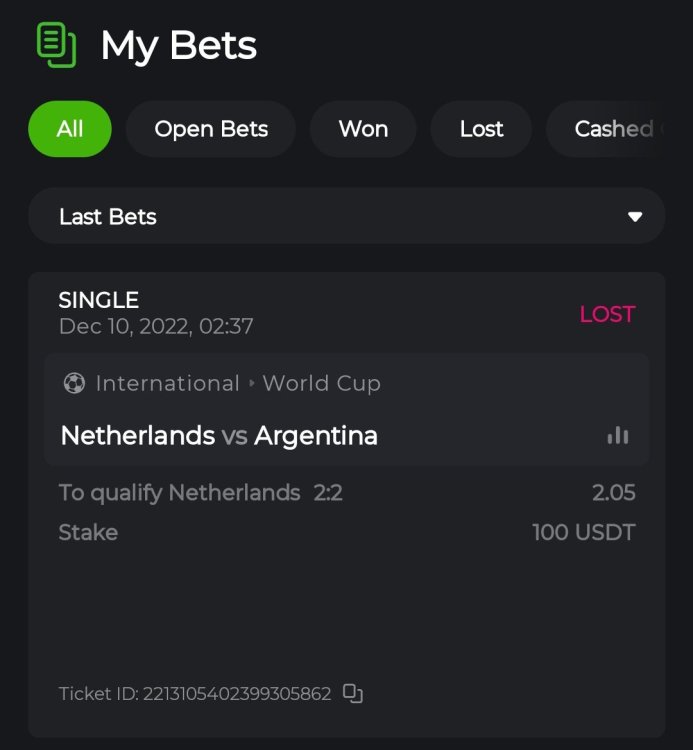Open the Netherlands vs Argentina match card
The height and width of the screenshot is (750, 693).
pyautogui.click(x=300, y=435)
